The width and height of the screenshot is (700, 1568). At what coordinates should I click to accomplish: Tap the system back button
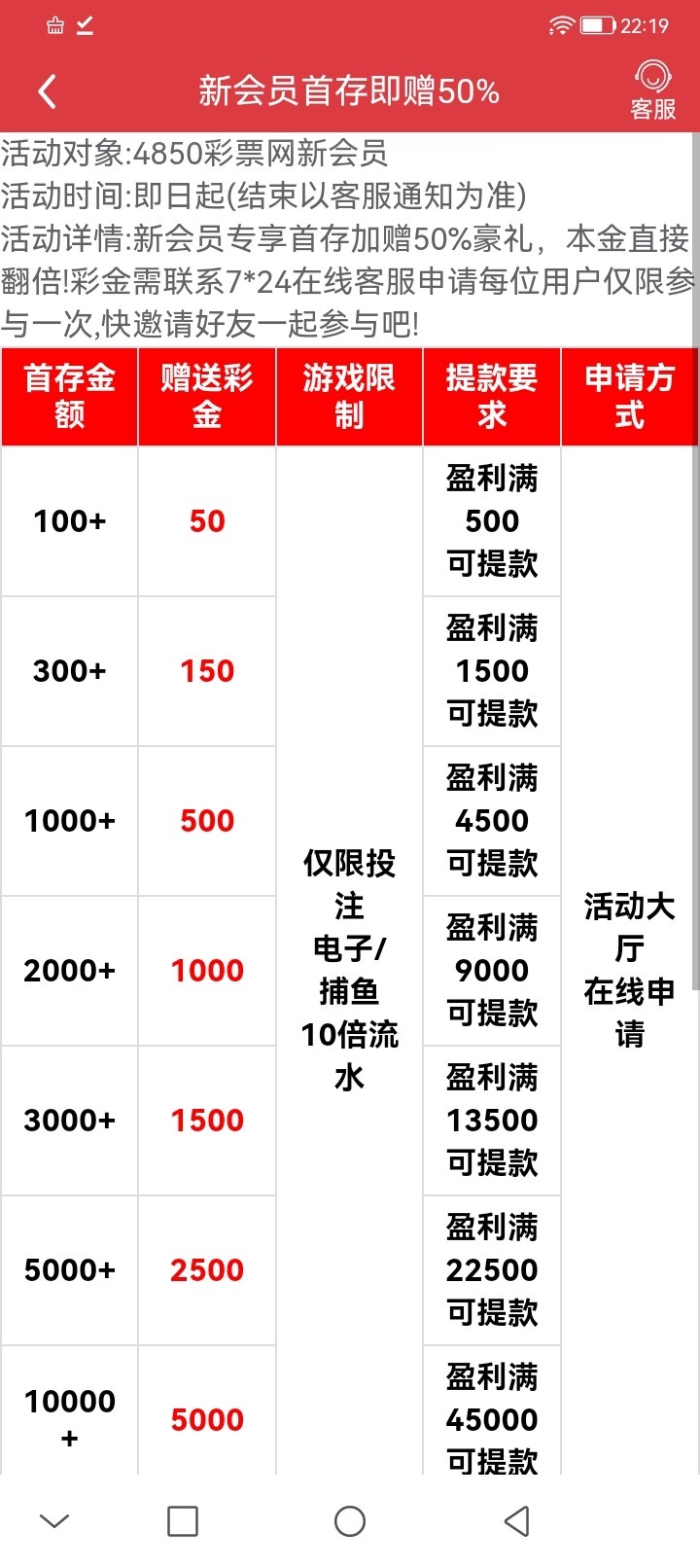517,1520
